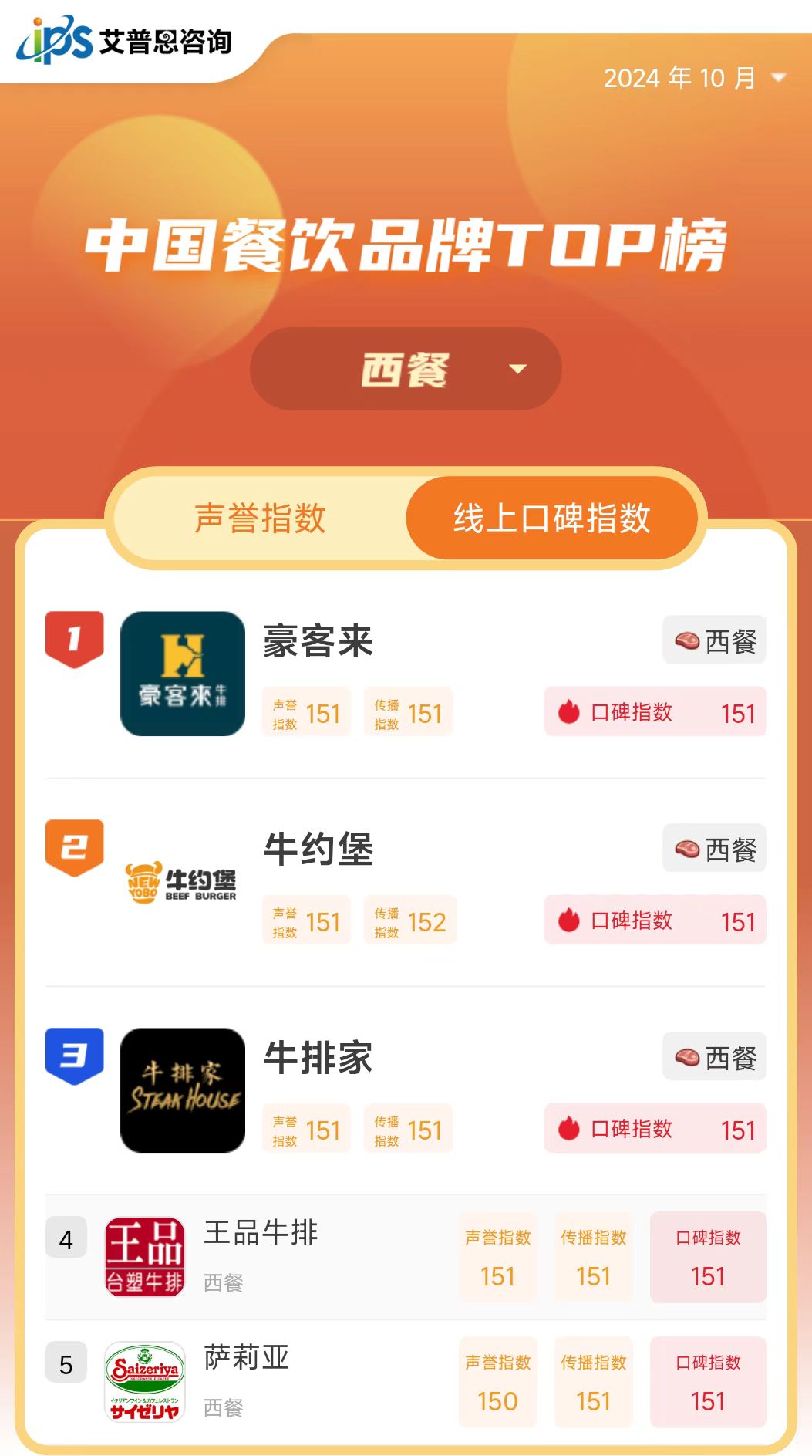Open the 豪客来 ranking entry
Screen dimensions: 812x1456
406,674
